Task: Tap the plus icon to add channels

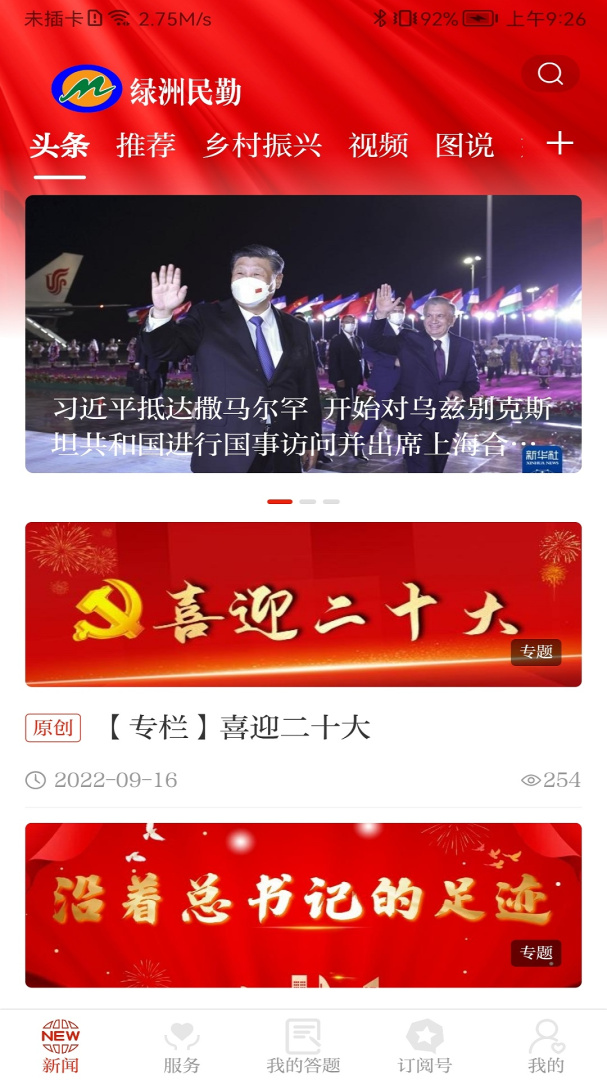Action: (x=560, y=144)
